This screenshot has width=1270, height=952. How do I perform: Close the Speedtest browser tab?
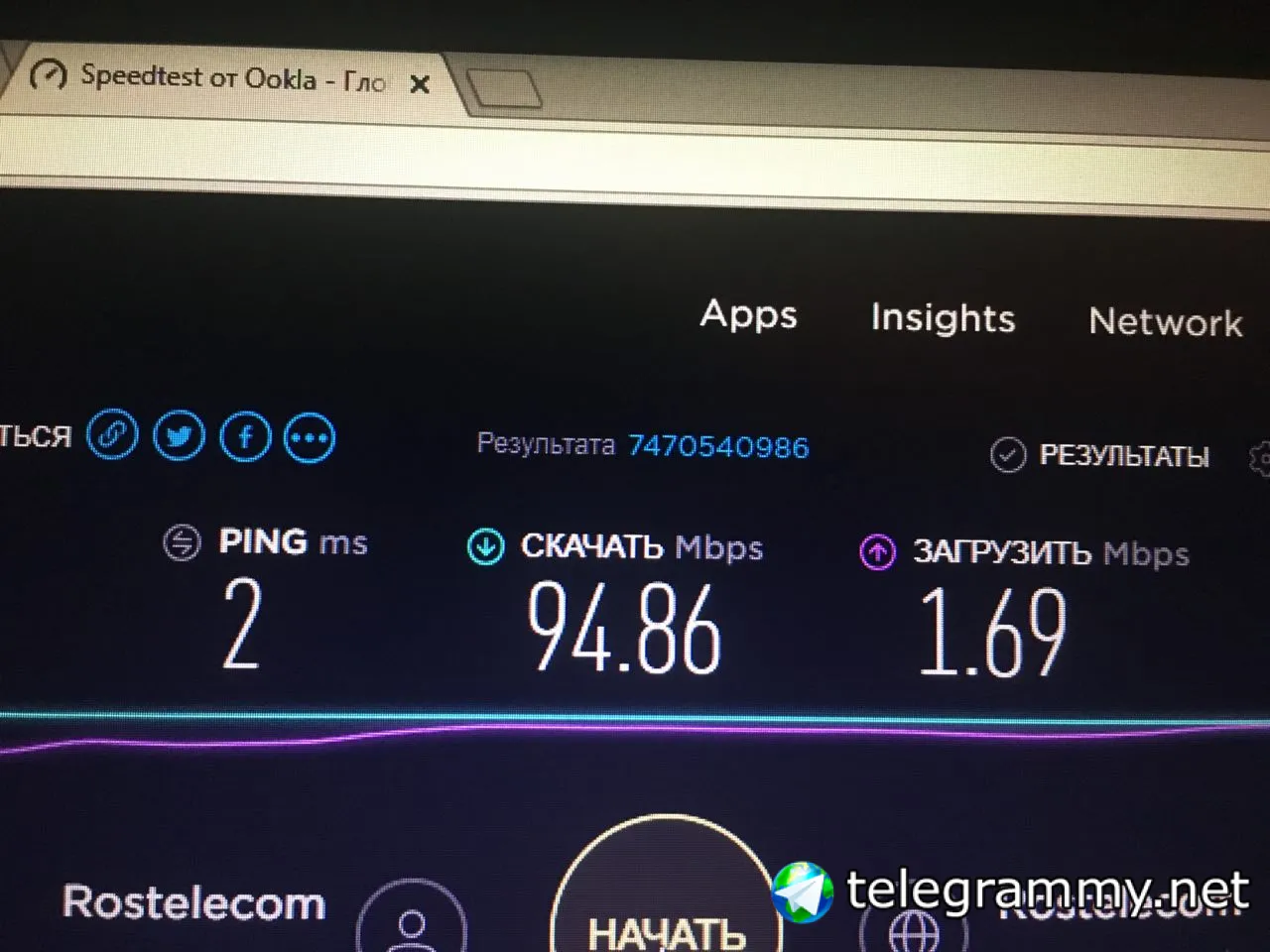click(x=420, y=85)
